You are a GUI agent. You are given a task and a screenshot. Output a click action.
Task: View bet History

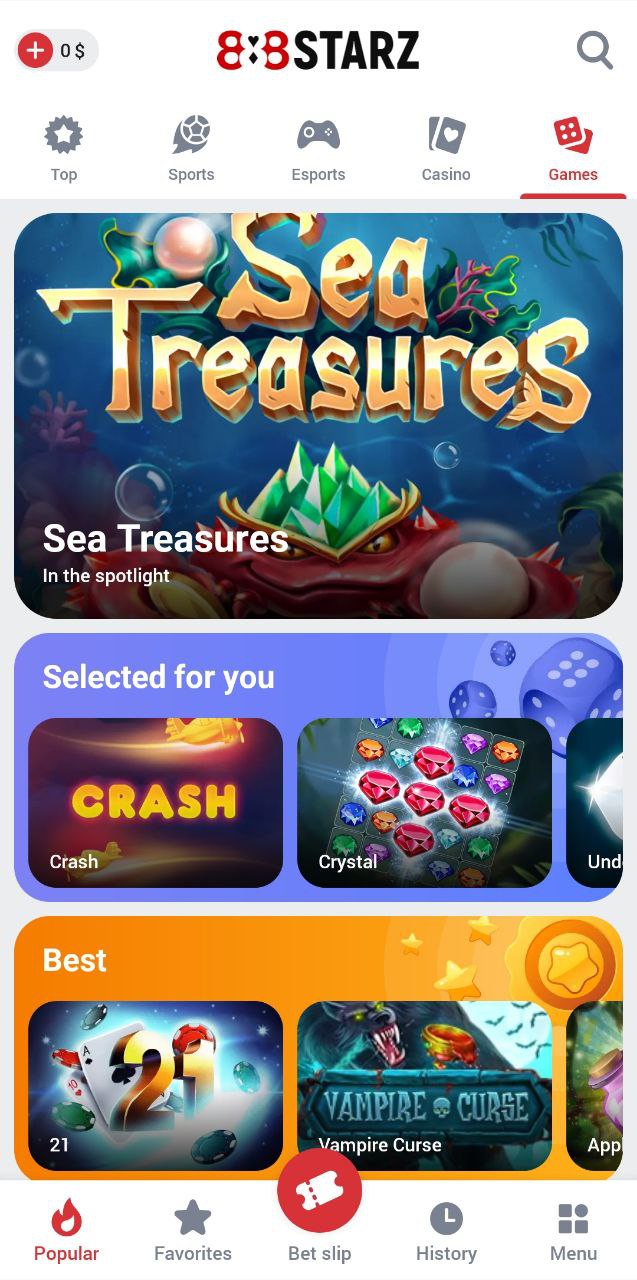tap(446, 1232)
